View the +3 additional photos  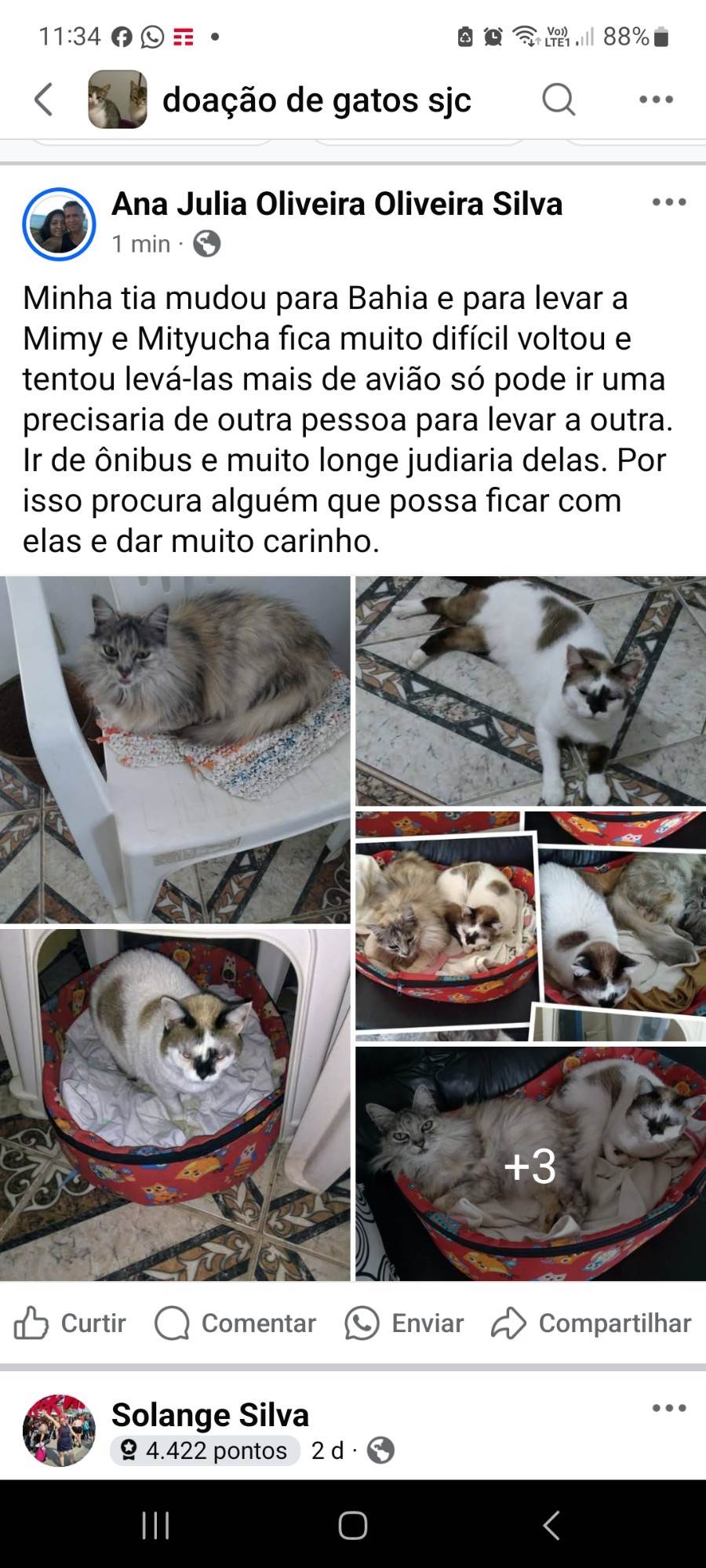[x=530, y=1163]
